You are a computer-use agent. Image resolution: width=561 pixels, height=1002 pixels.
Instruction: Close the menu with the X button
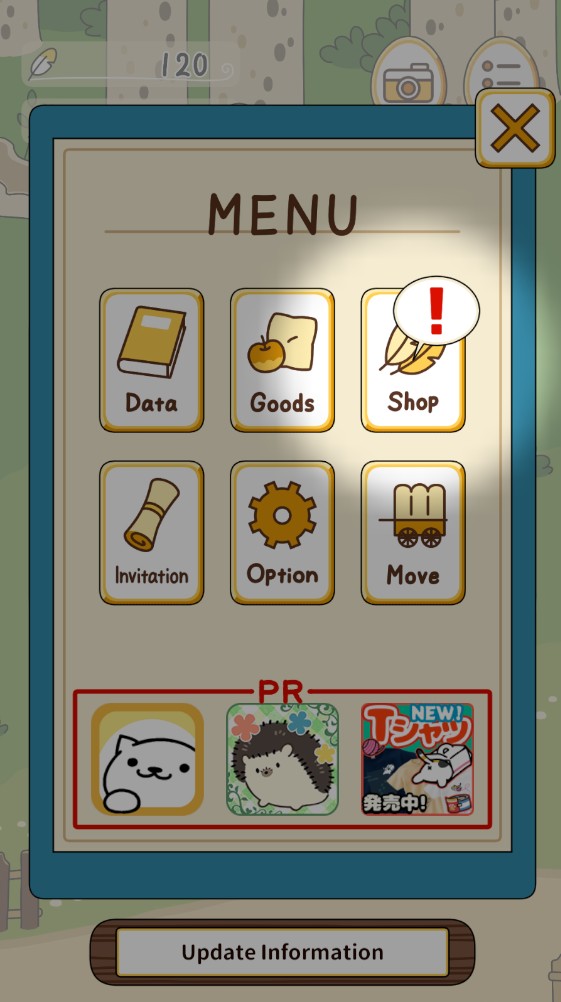coord(515,128)
